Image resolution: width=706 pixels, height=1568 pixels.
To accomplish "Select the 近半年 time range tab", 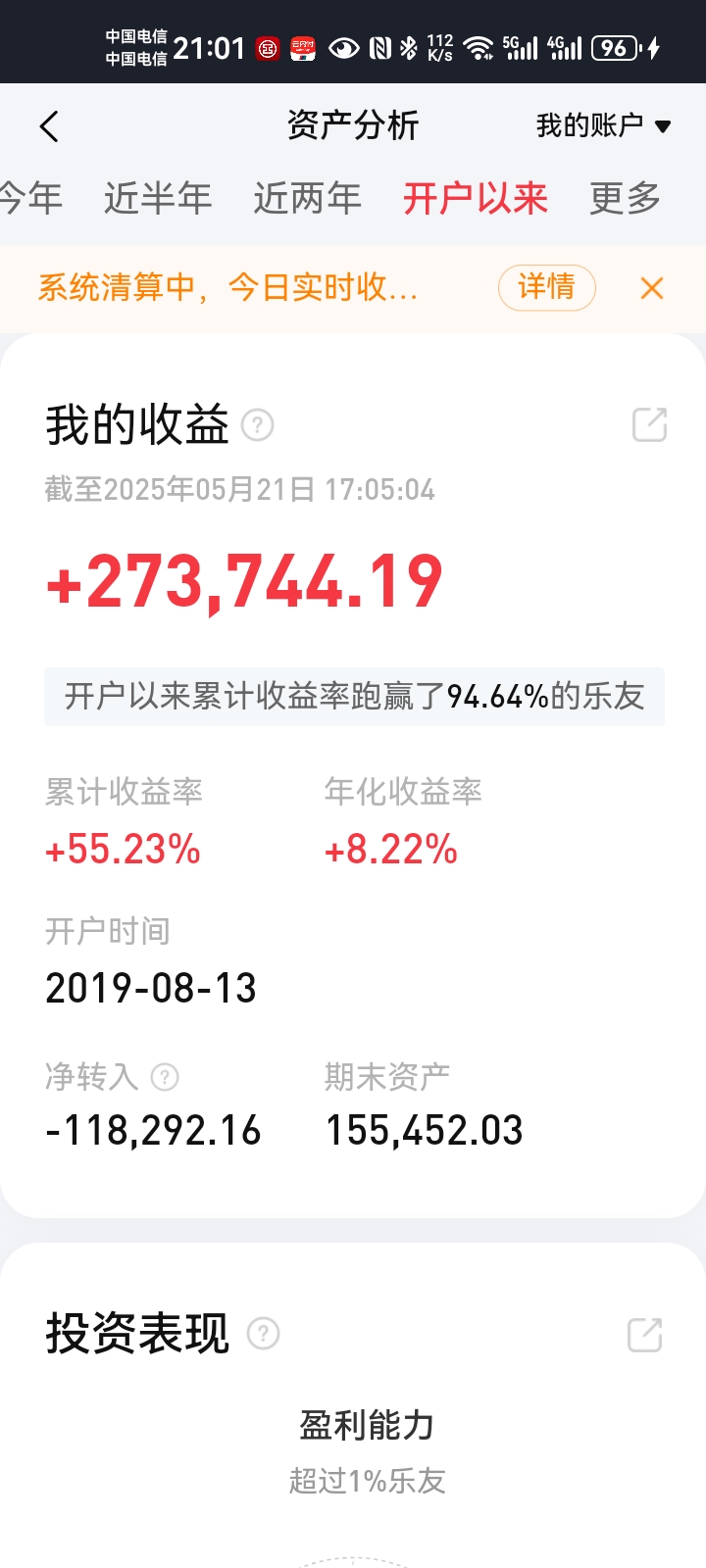I will (158, 199).
